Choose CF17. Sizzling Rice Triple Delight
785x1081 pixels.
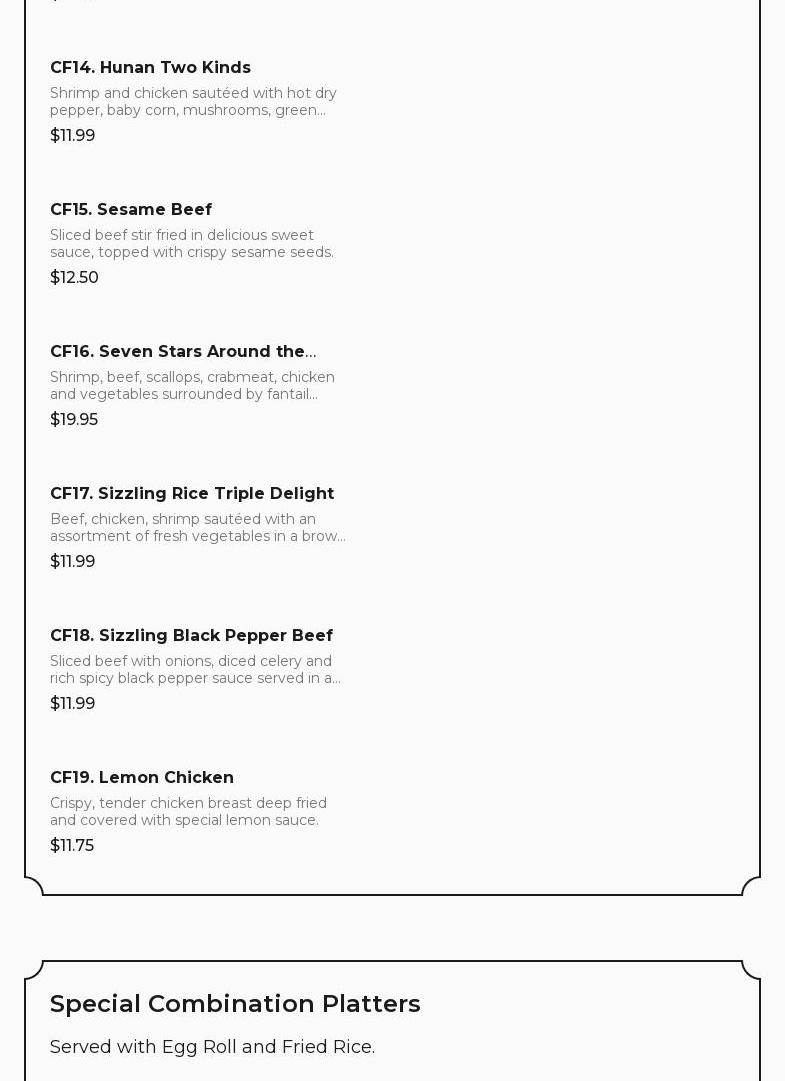pyautogui.click(x=192, y=494)
